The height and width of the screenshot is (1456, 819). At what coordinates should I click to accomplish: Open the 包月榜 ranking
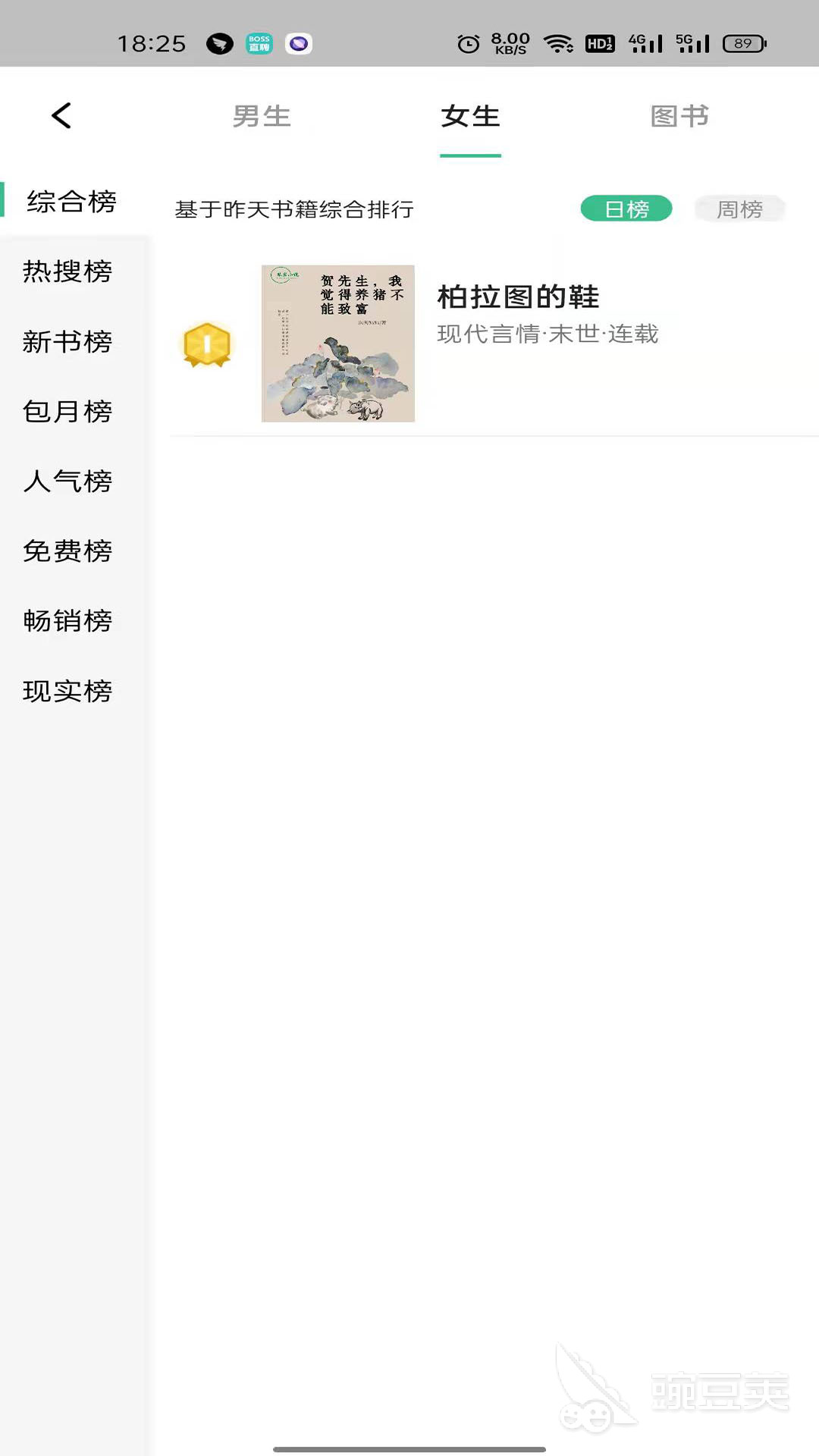tap(67, 412)
